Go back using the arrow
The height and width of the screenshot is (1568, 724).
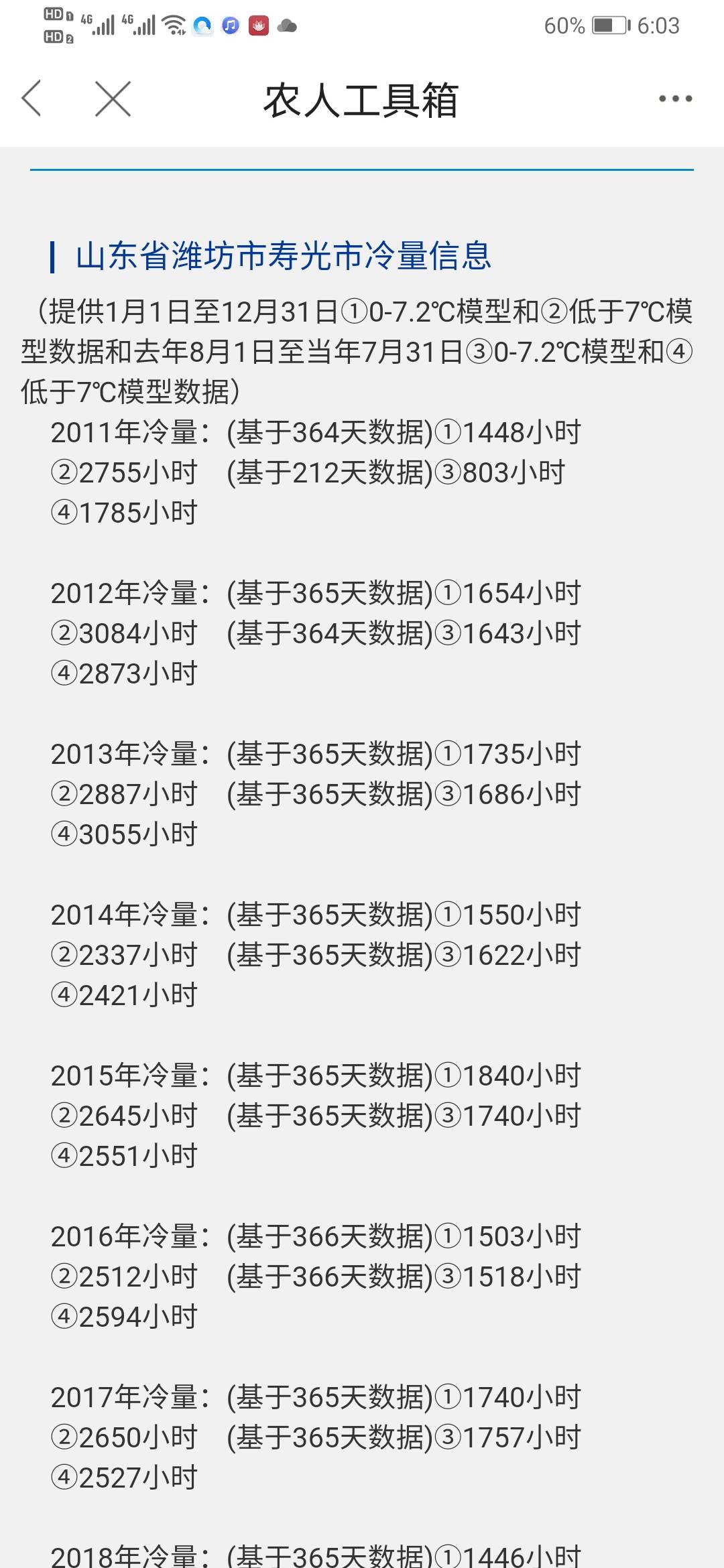pos(32,99)
